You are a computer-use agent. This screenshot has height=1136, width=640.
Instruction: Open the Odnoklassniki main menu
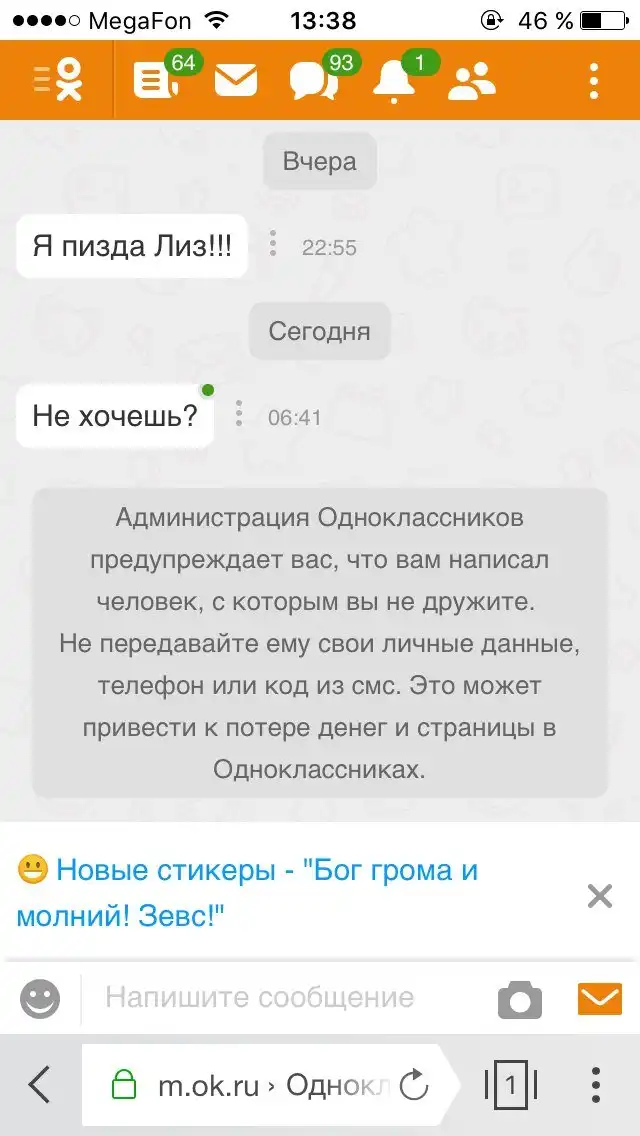click(x=58, y=80)
